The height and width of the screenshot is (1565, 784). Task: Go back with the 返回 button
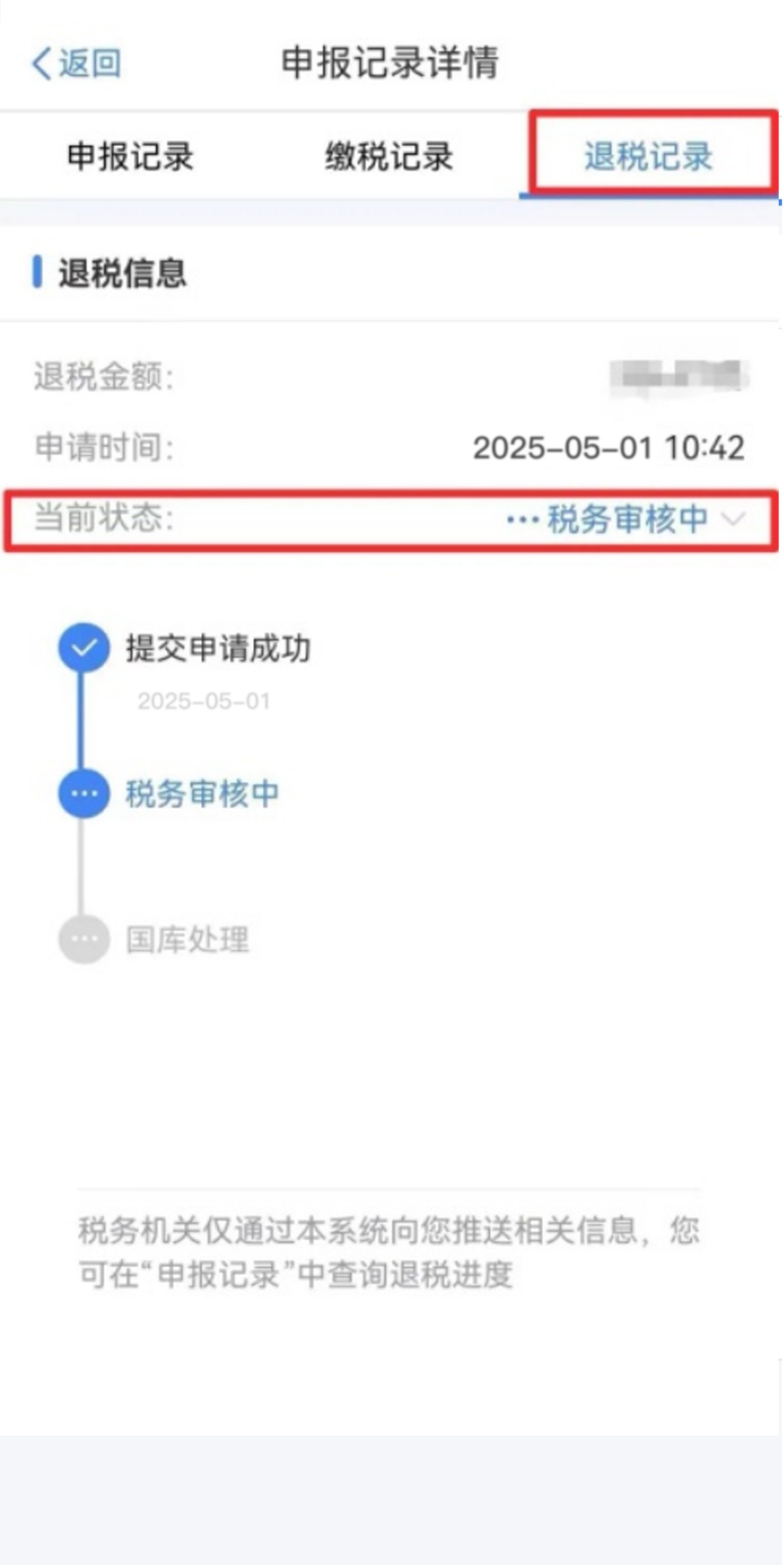[x=76, y=63]
